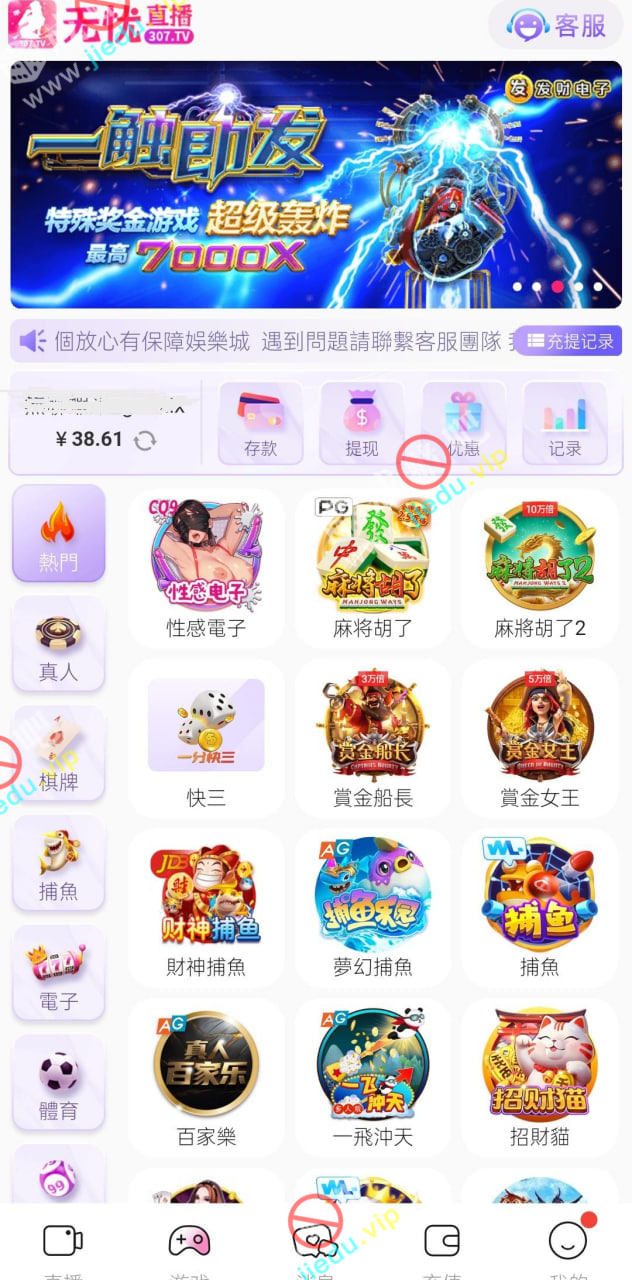The image size is (632, 1280).
Task: Open the 財神捕魚 game
Action: pos(206,907)
